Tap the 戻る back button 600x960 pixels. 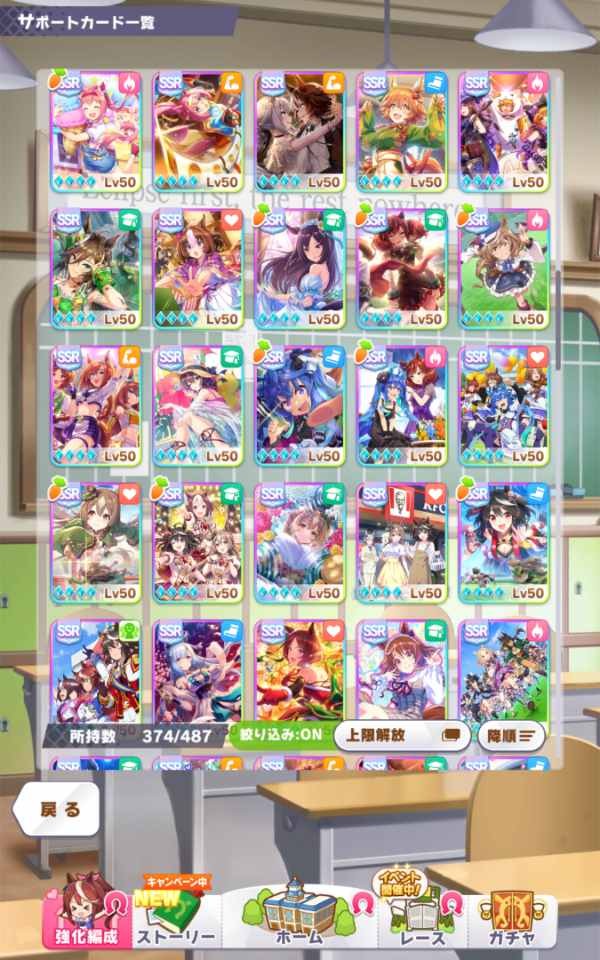(x=57, y=809)
